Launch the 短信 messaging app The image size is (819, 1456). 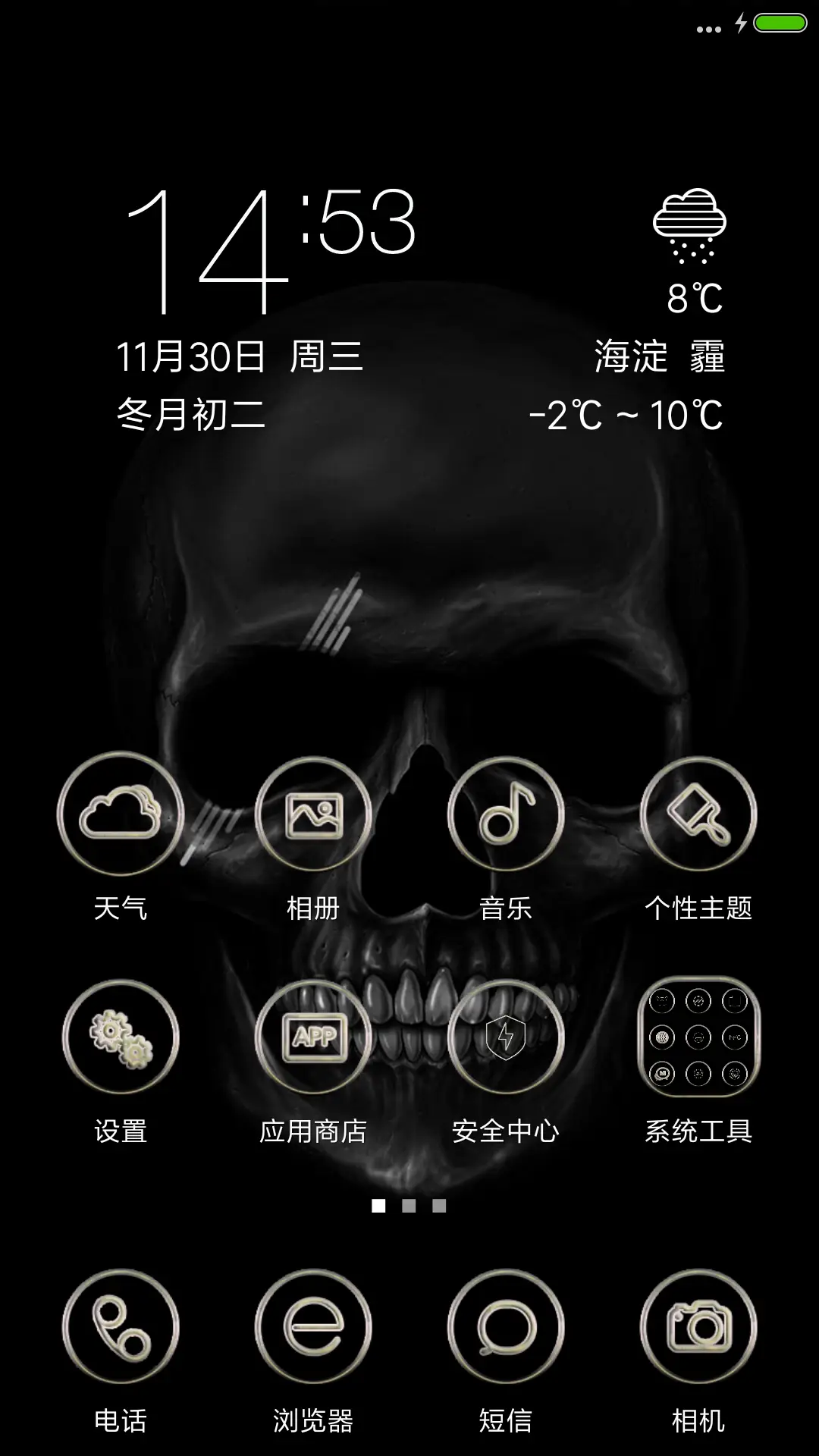coord(507,1323)
